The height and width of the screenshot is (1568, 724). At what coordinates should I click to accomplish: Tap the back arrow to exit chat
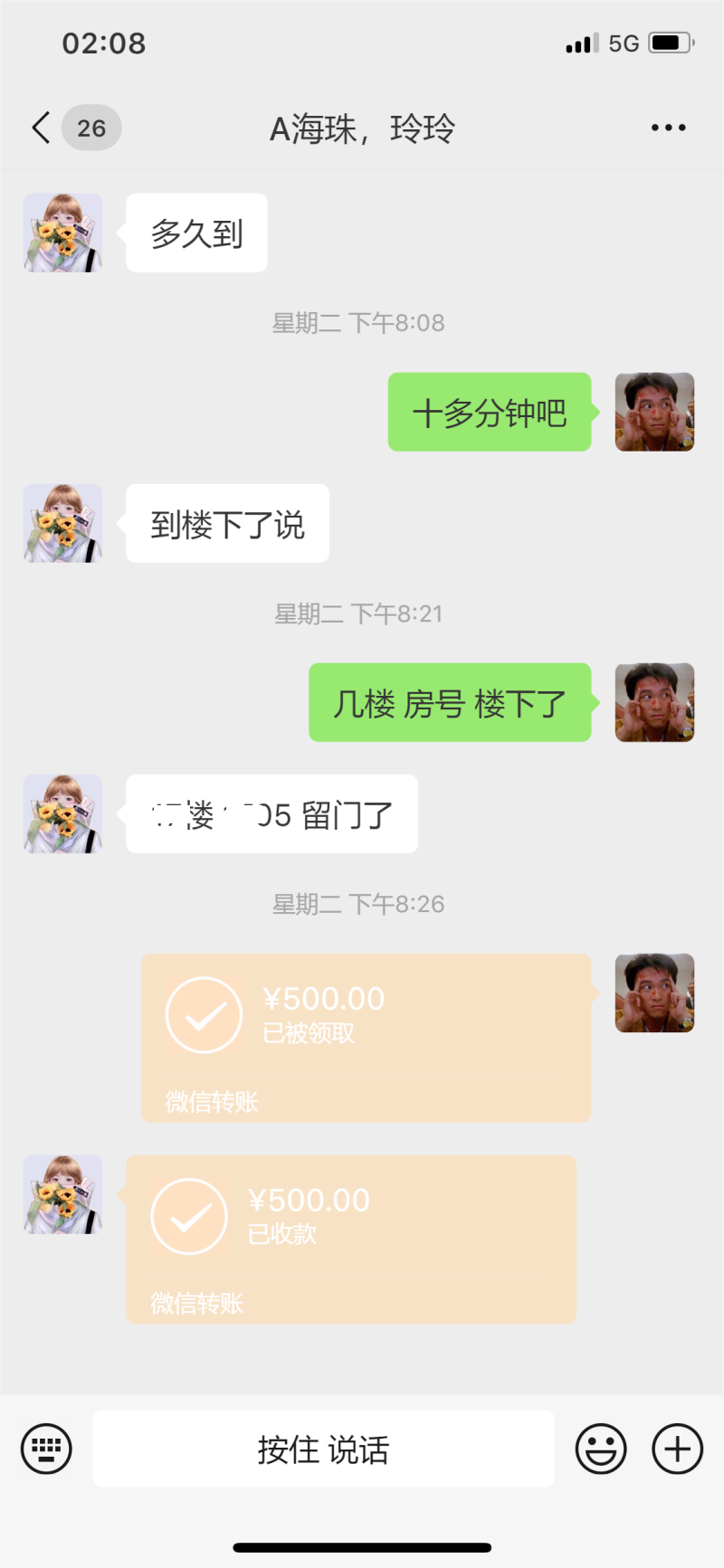(39, 128)
